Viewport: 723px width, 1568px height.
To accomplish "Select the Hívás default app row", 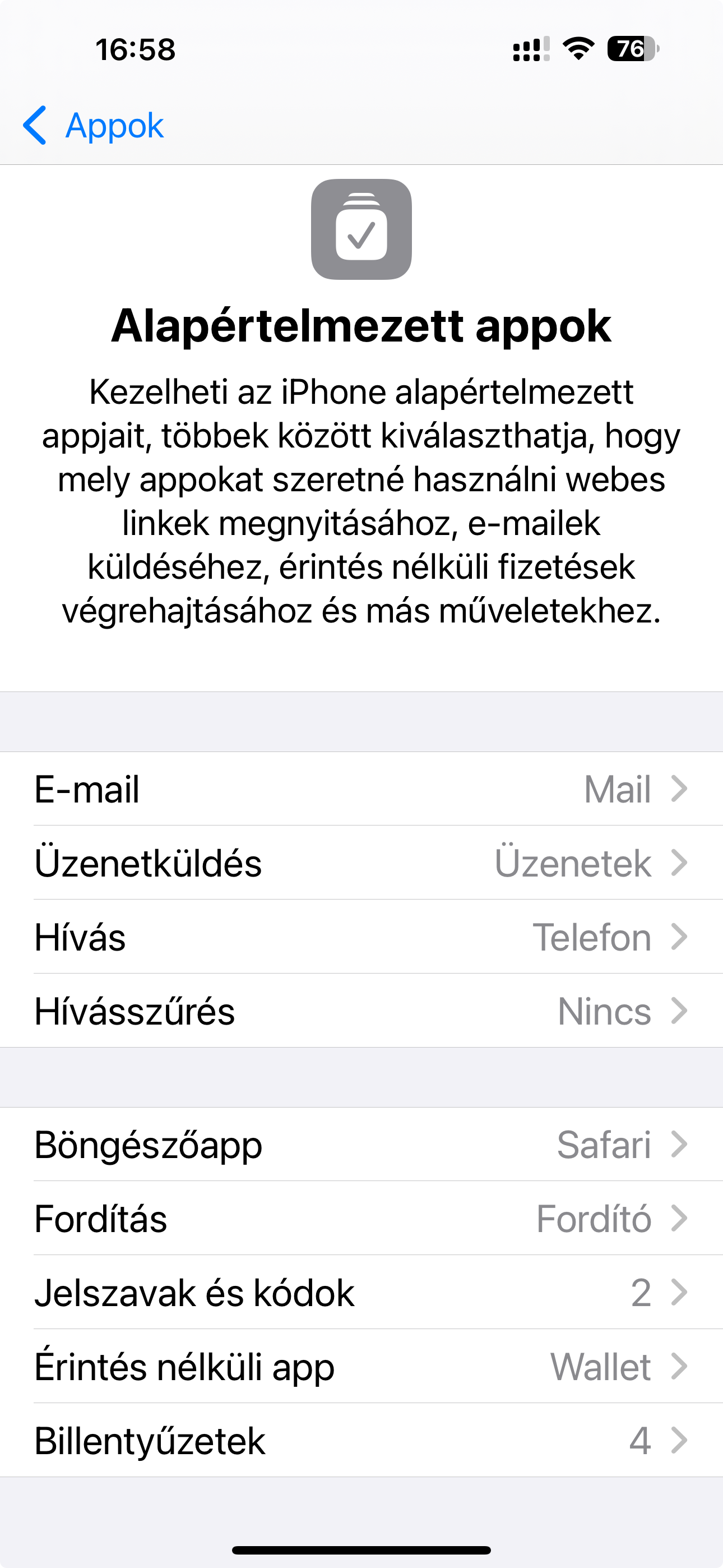I will pos(361,937).
